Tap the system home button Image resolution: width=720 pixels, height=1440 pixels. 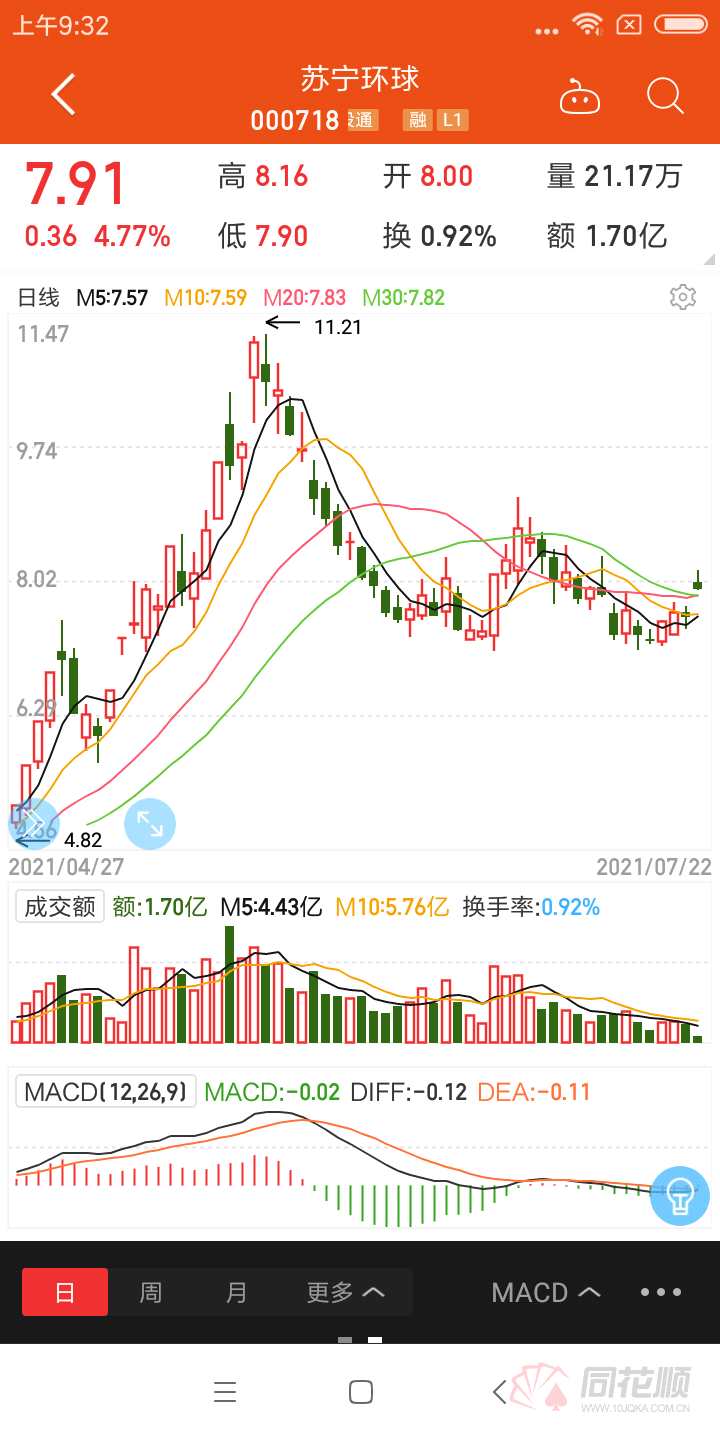pyautogui.click(x=361, y=1392)
